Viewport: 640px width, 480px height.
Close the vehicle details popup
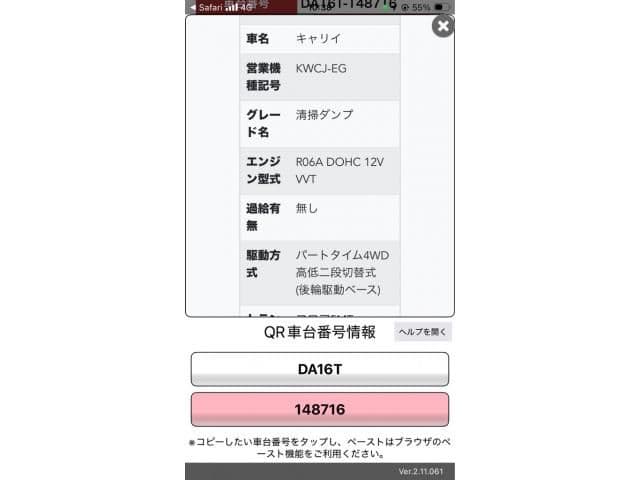point(442,26)
